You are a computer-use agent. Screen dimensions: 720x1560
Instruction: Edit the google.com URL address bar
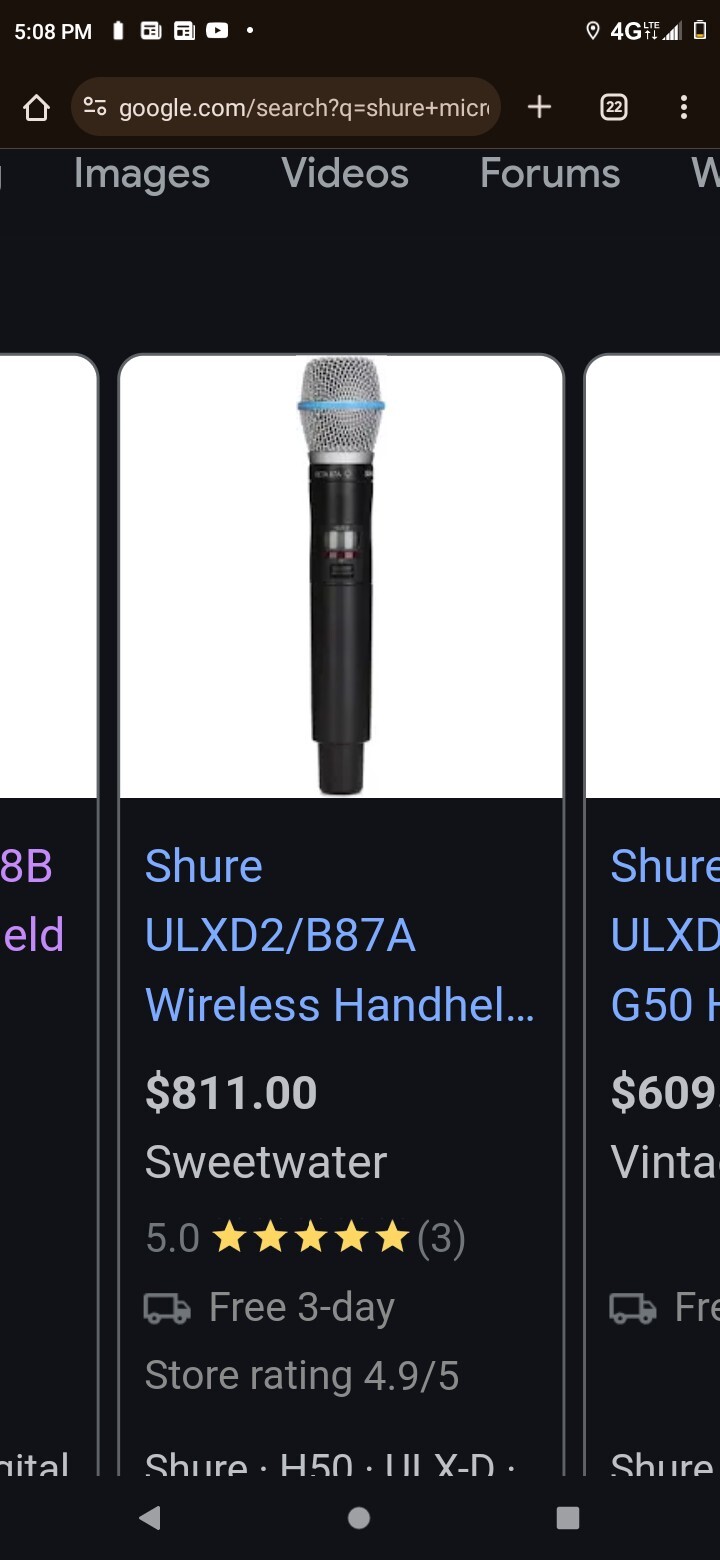300,108
